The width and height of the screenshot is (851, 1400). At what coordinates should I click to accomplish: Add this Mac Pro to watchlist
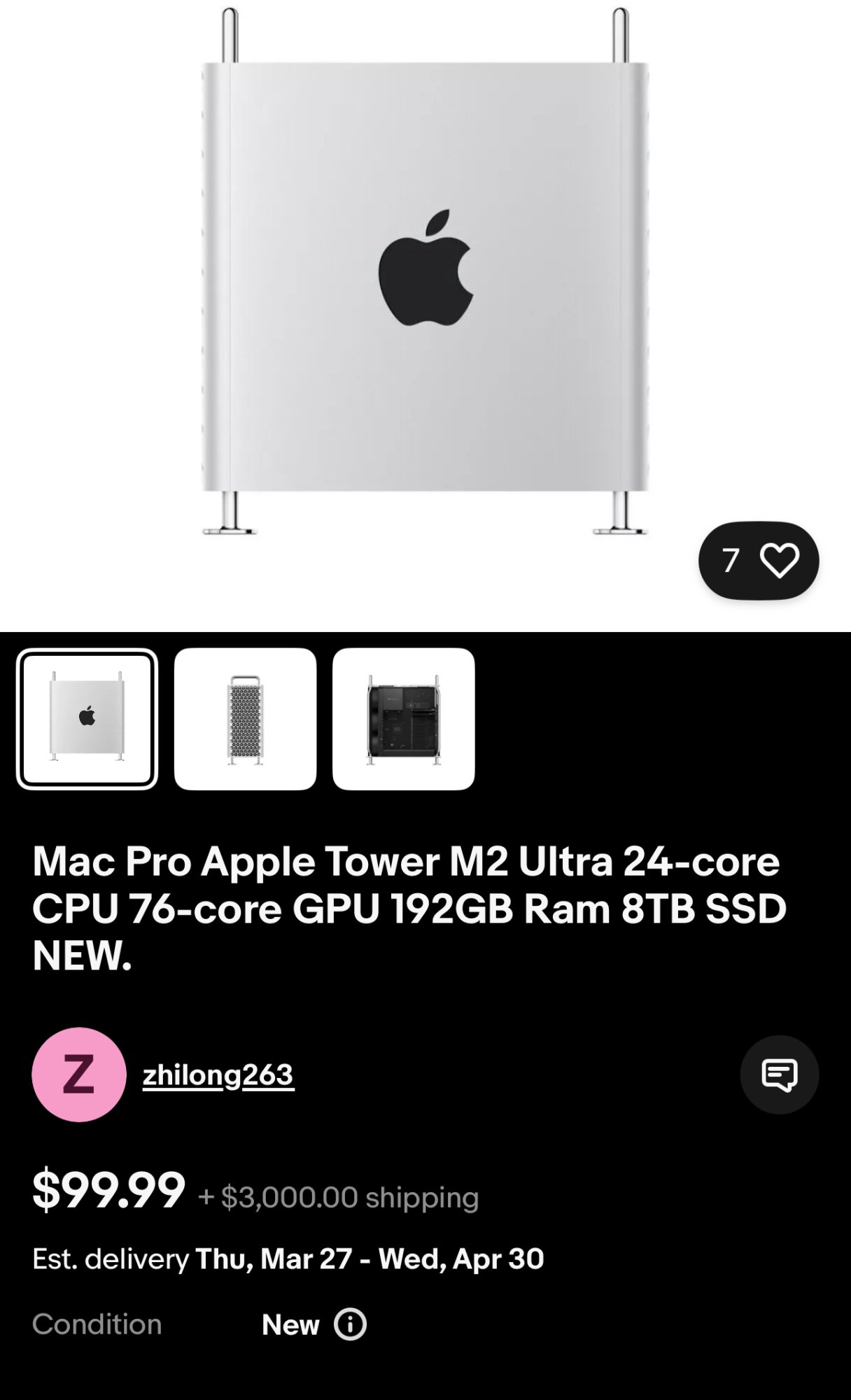pos(759,560)
